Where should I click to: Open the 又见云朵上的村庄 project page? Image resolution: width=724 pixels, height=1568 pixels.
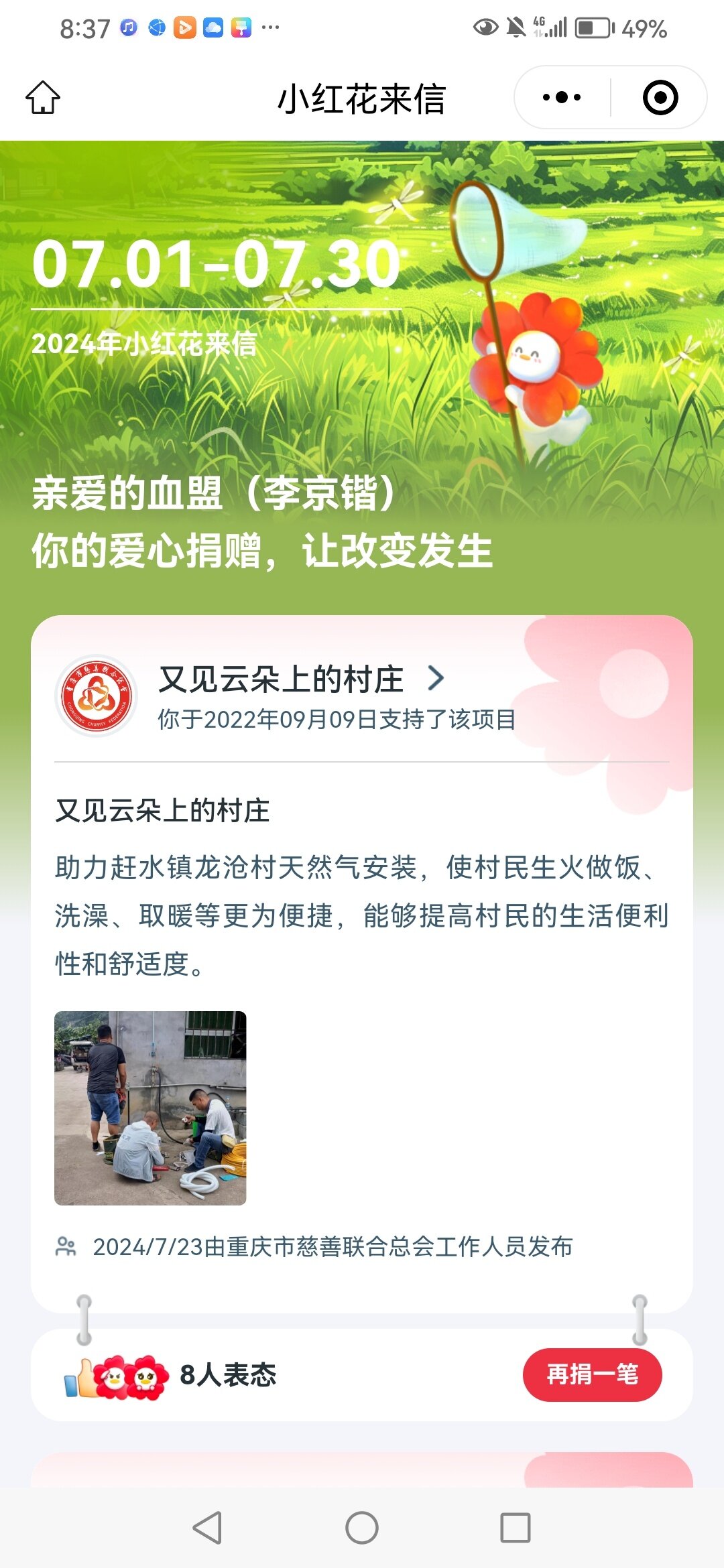pos(302,679)
